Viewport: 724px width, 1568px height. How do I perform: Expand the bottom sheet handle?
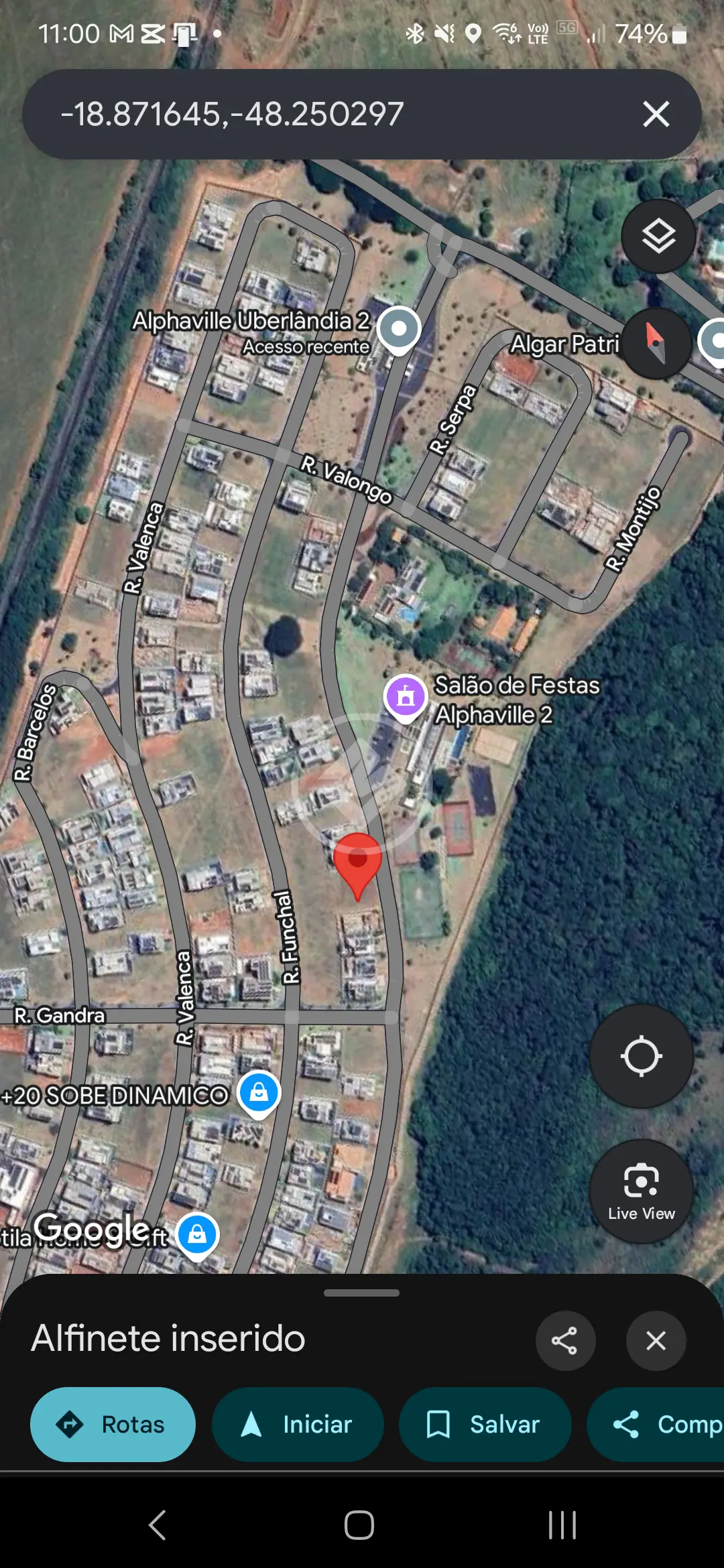pyautogui.click(x=361, y=1293)
